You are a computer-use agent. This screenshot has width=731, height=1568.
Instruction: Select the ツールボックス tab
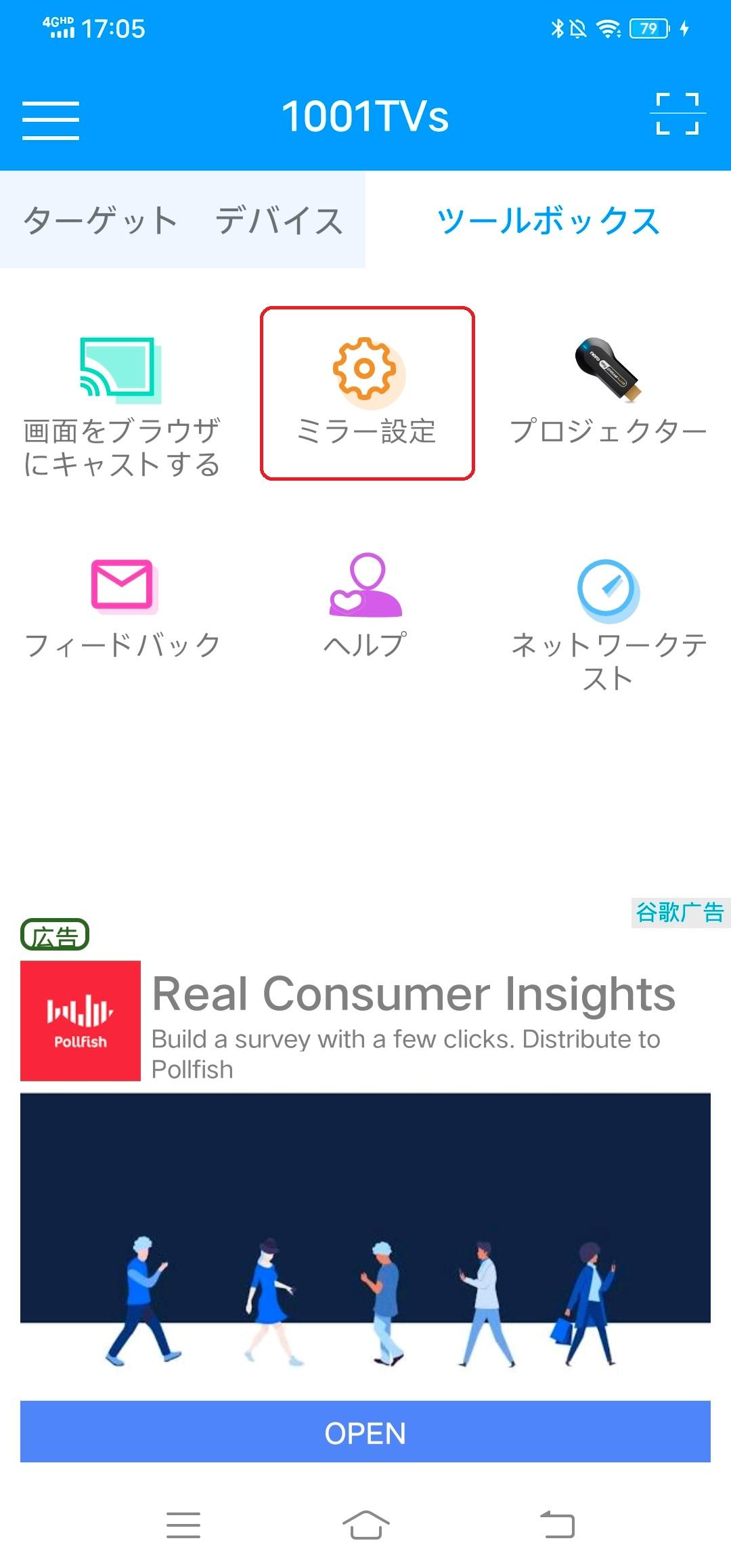pyautogui.click(x=548, y=220)
